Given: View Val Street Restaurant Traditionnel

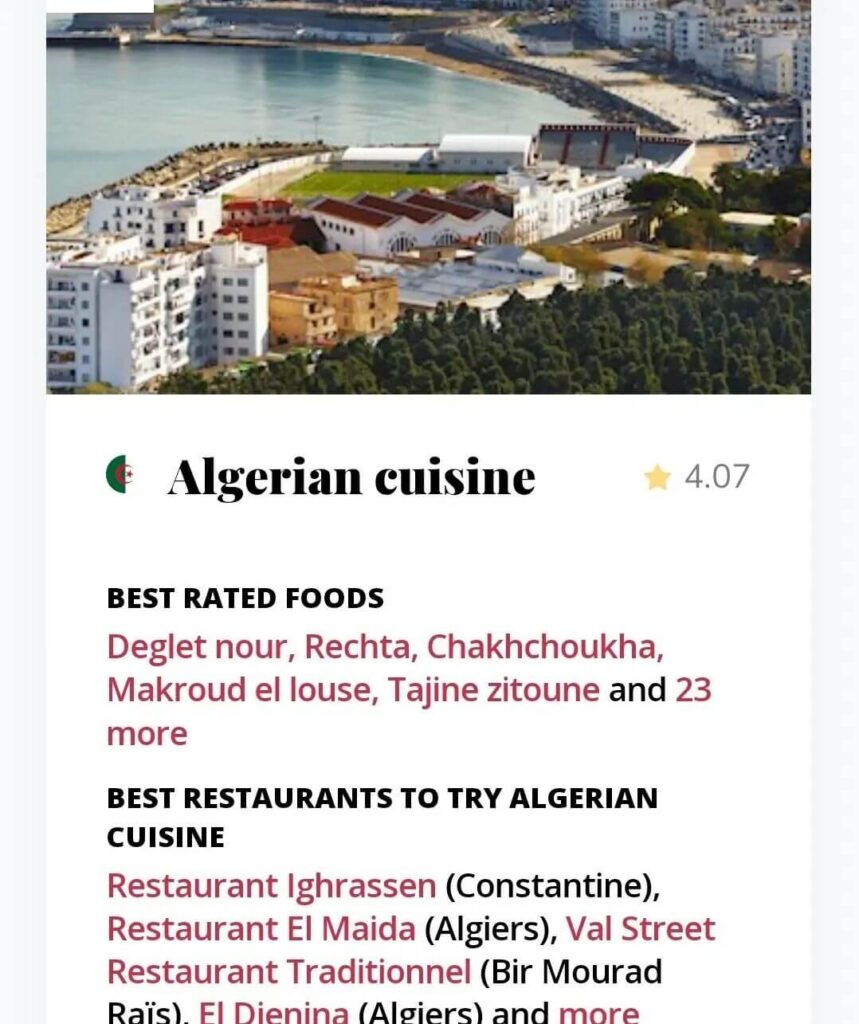Looking at the screenshot, I should click(x=640, y=929).
